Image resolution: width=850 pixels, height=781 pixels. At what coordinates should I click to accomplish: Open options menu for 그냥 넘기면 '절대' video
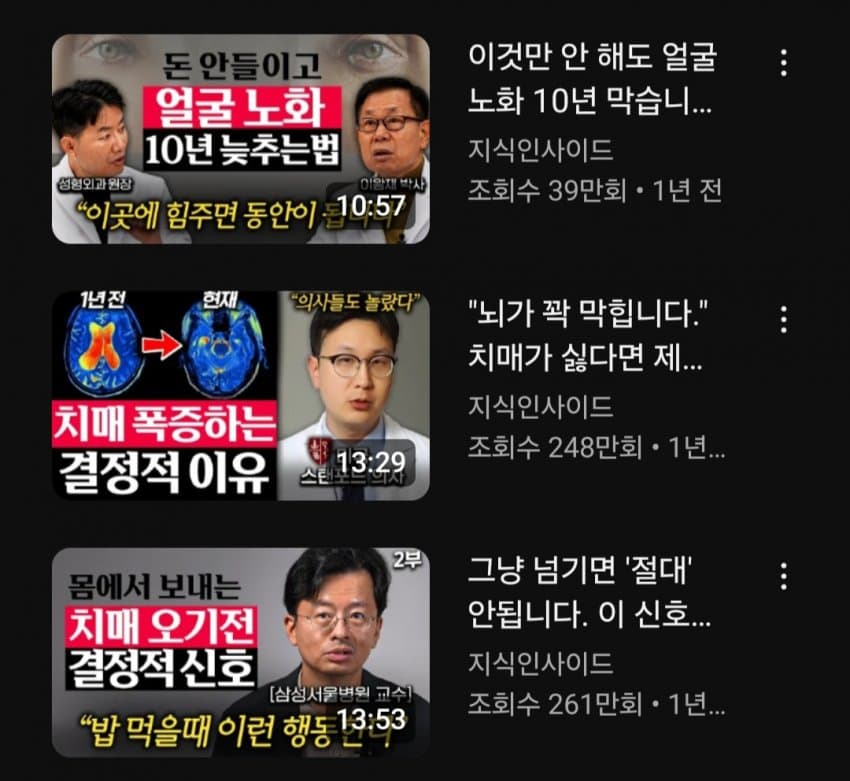point(783,576)
